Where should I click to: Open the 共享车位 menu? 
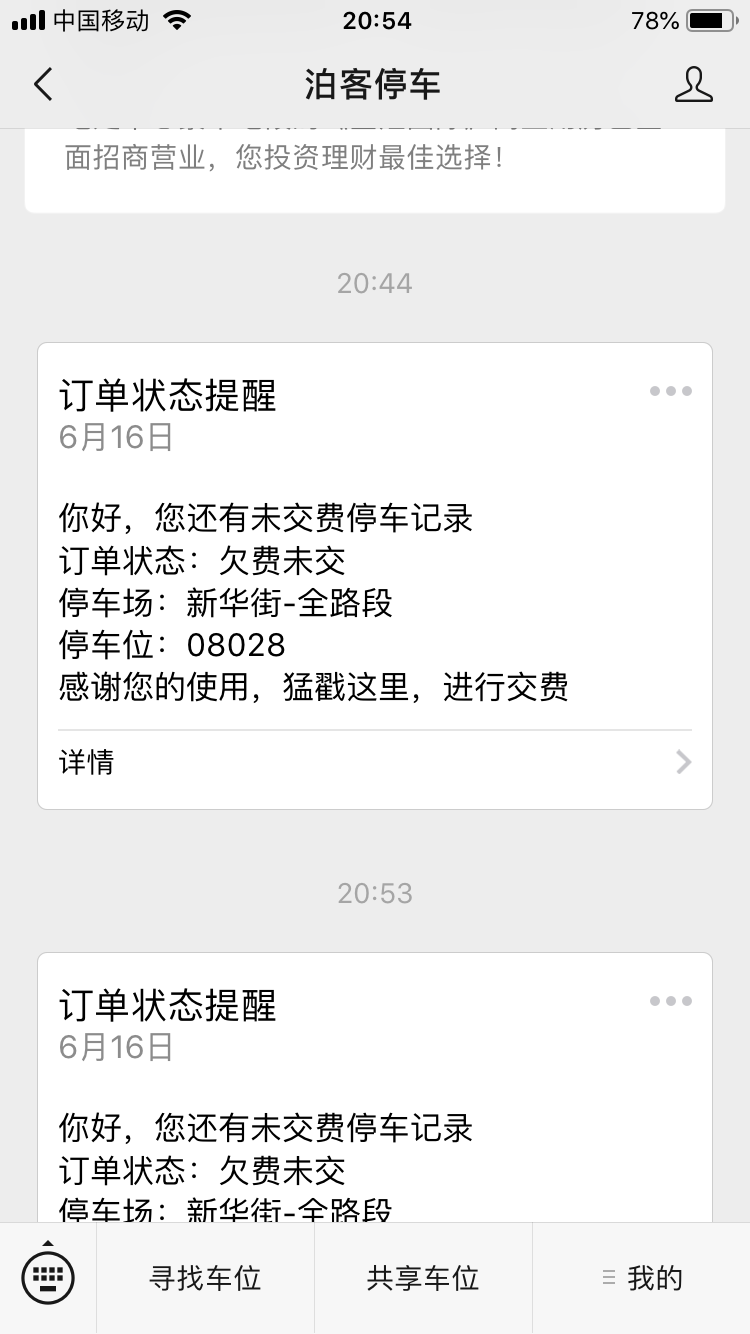423,1278
